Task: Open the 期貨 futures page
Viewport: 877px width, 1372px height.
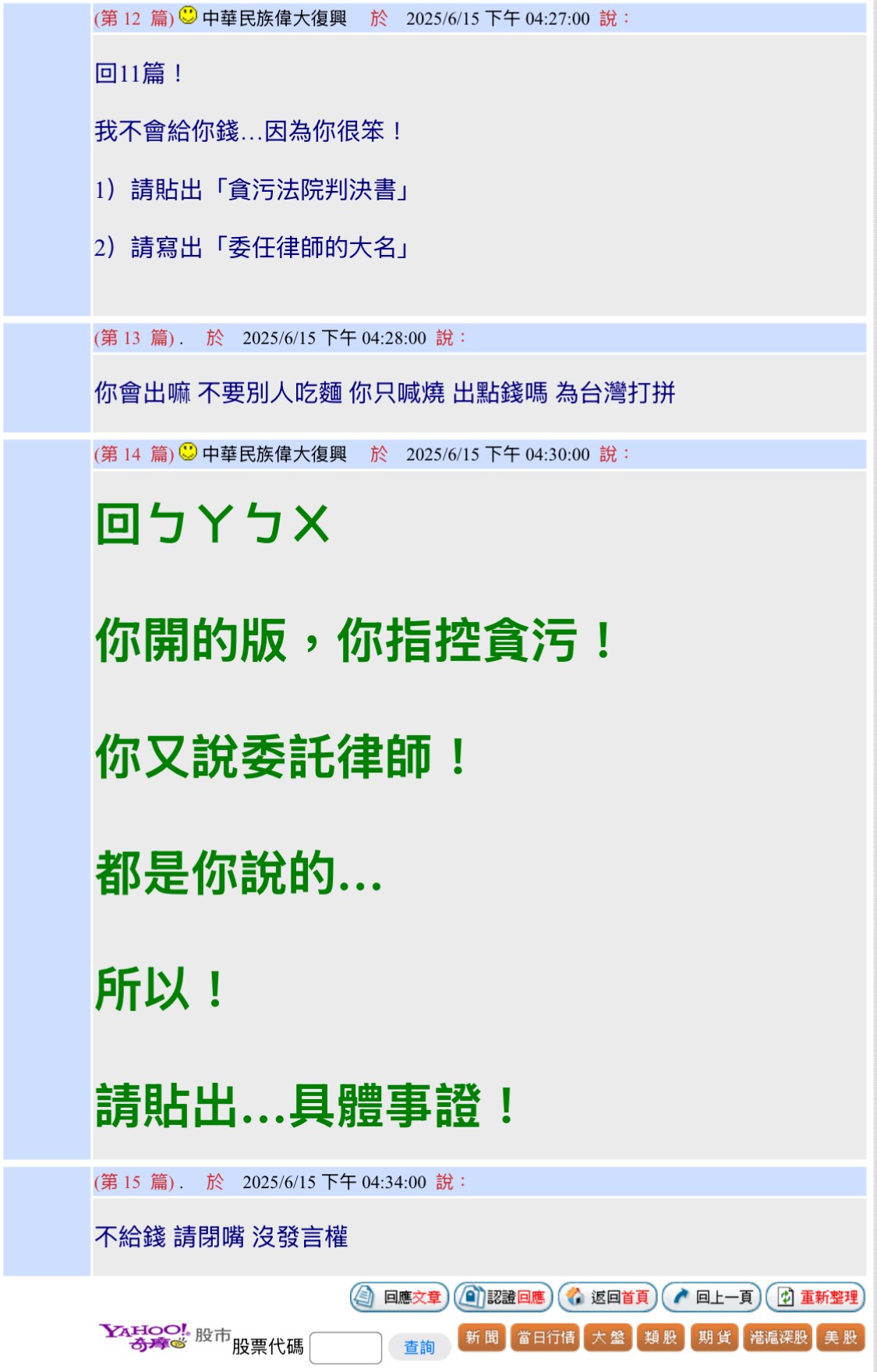Action: [714, 1338]
